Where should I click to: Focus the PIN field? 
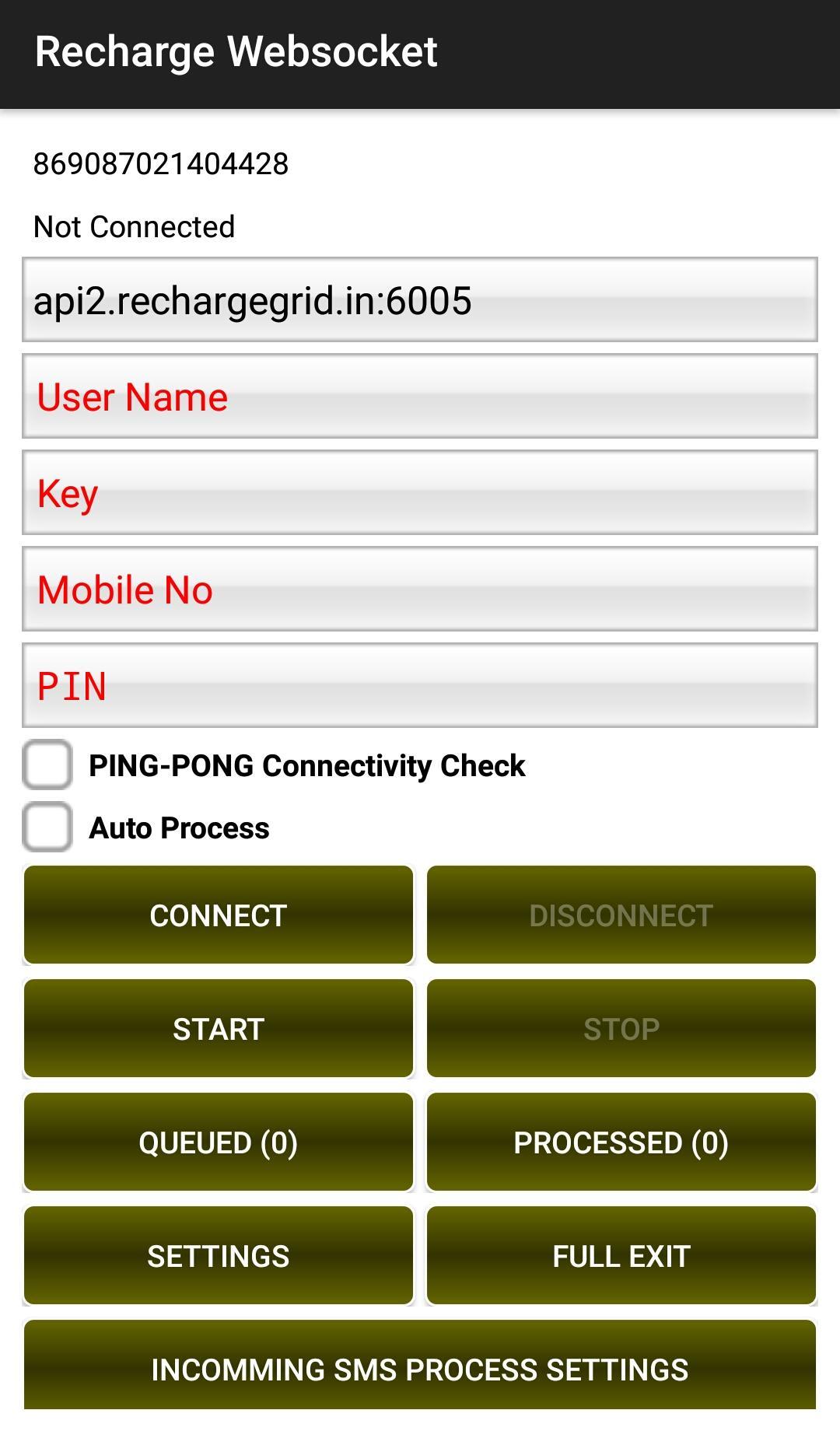click(420, 685)
